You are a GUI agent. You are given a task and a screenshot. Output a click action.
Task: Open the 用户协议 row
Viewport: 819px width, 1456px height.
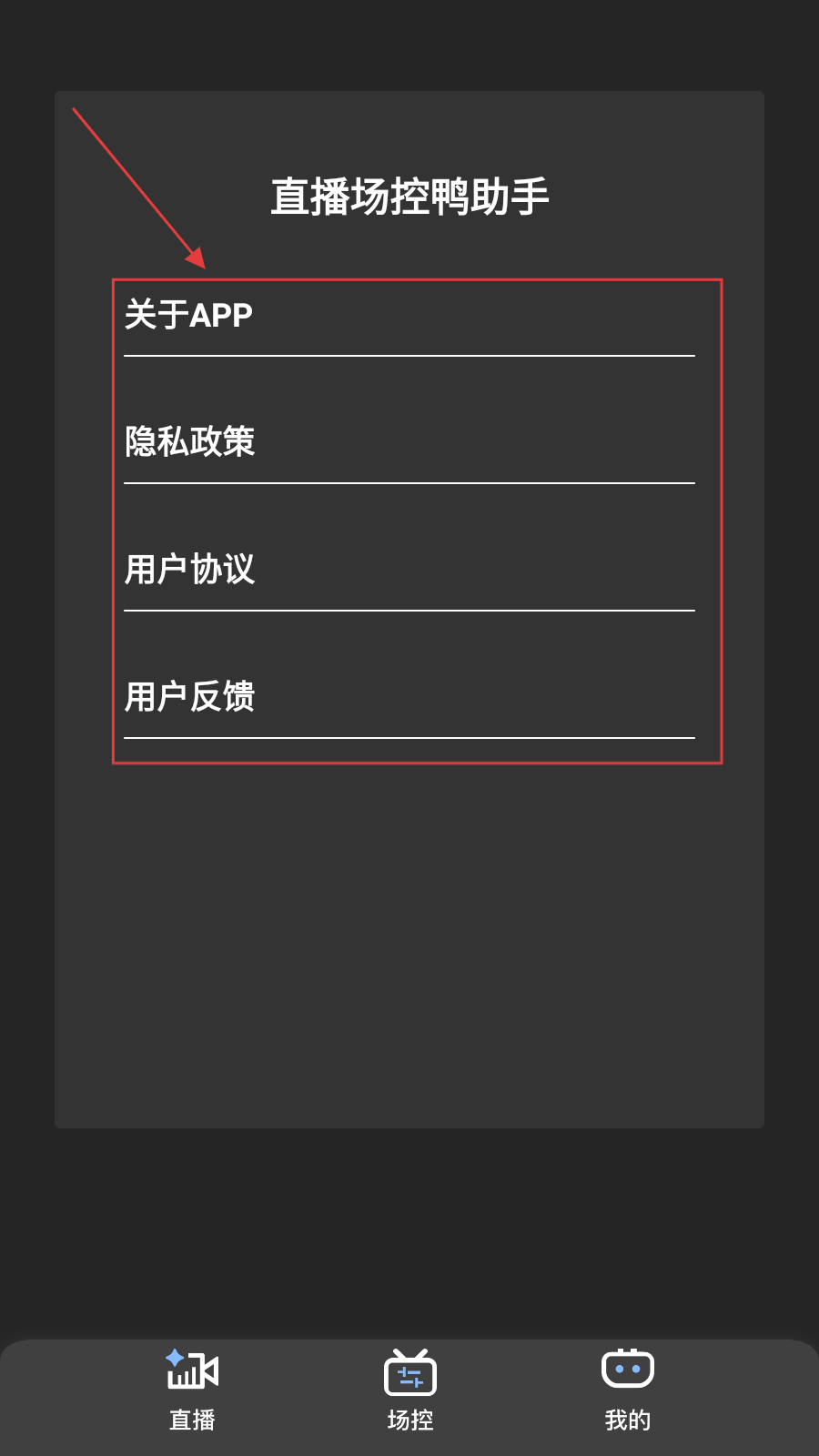point(409,570)
